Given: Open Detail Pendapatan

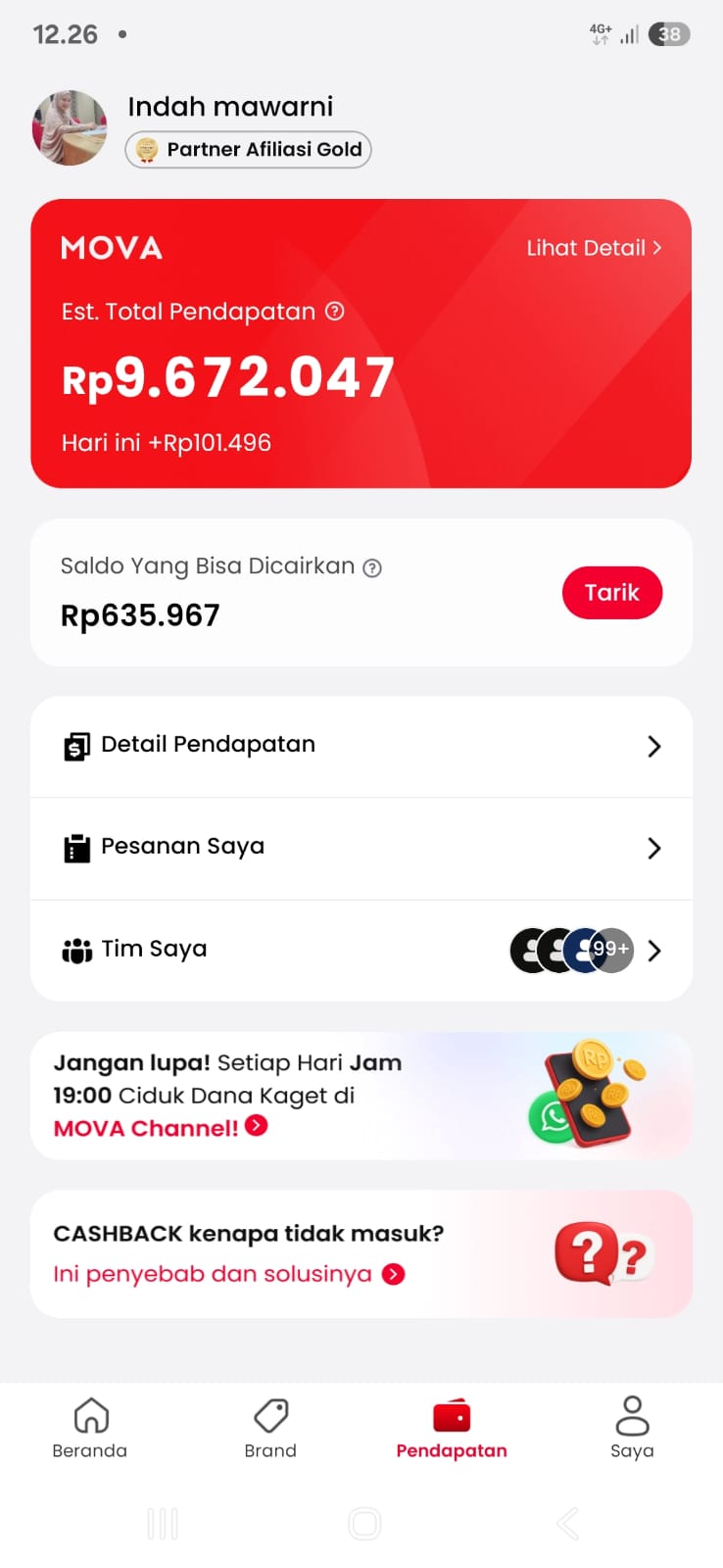Looking at the screenshot, I should [361, 746].
